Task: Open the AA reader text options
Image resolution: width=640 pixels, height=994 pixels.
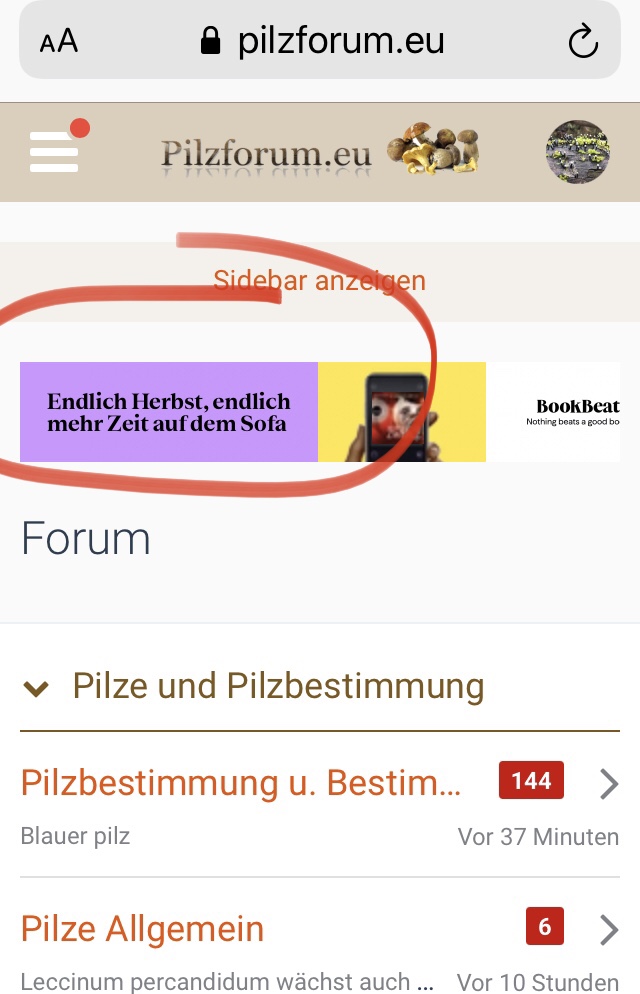Action: [x=59, y=42]
